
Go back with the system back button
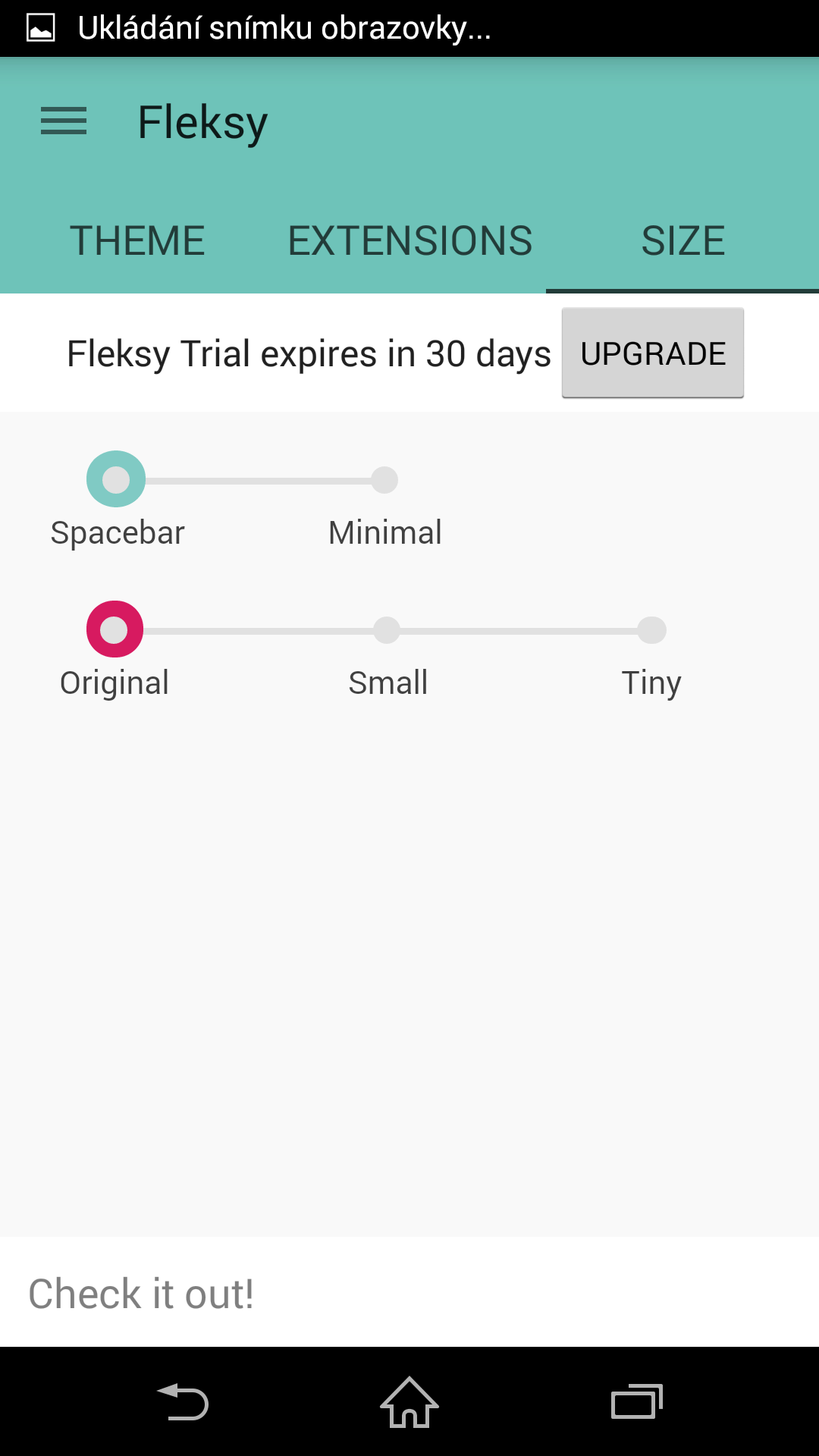pos(183,1401)
